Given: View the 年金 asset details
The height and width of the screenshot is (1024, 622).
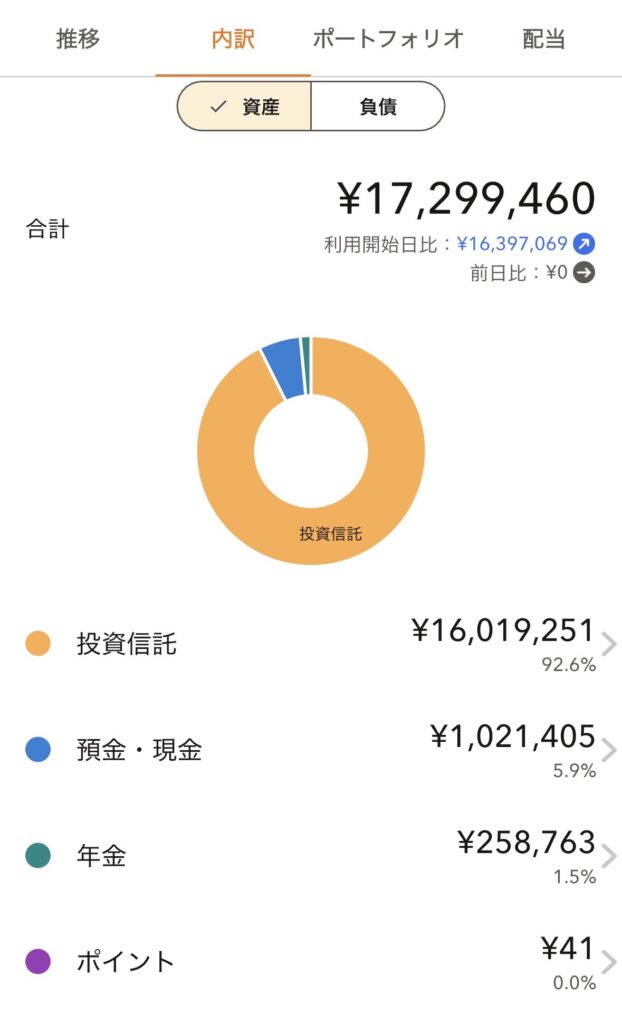Looking at the screenshot, I should [311, 856].
